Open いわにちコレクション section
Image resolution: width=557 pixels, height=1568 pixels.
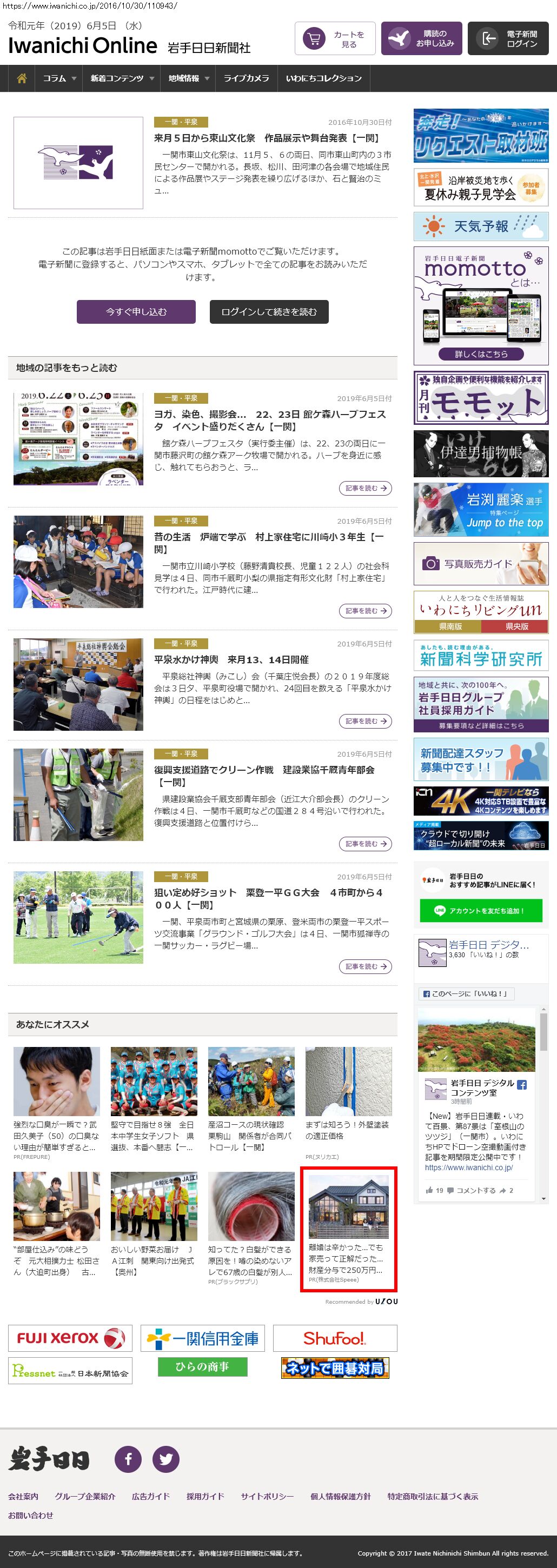(x=323, y=78)
